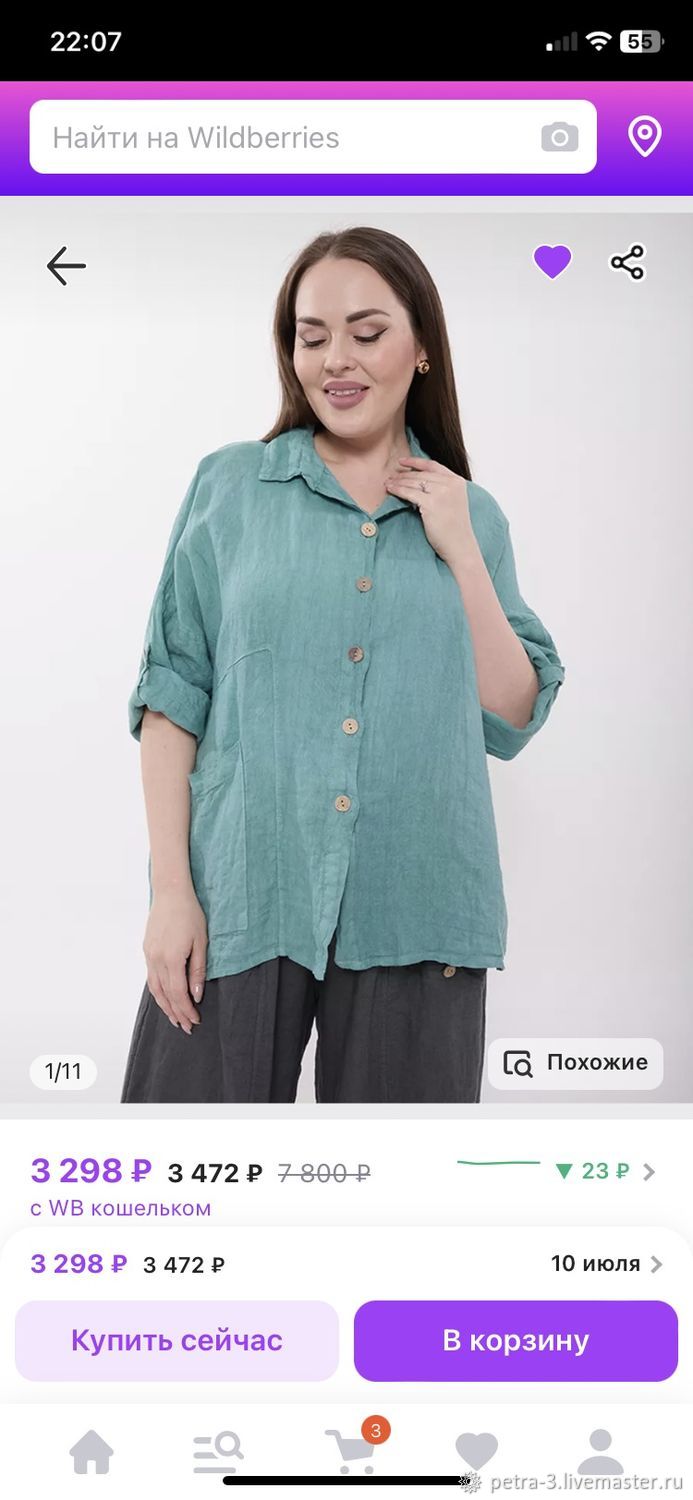Switch to the favorites heart tab

tap(476, 1451)
